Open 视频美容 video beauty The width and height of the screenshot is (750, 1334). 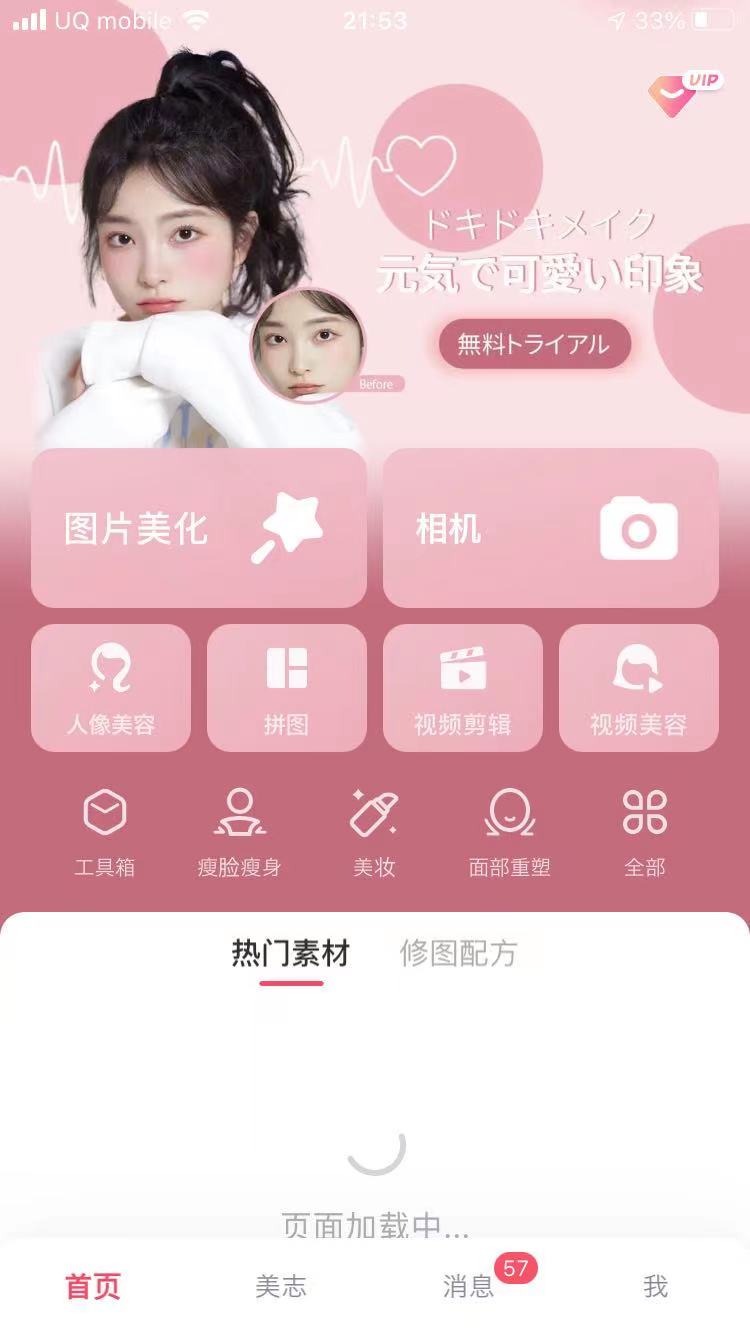[638, 688]
